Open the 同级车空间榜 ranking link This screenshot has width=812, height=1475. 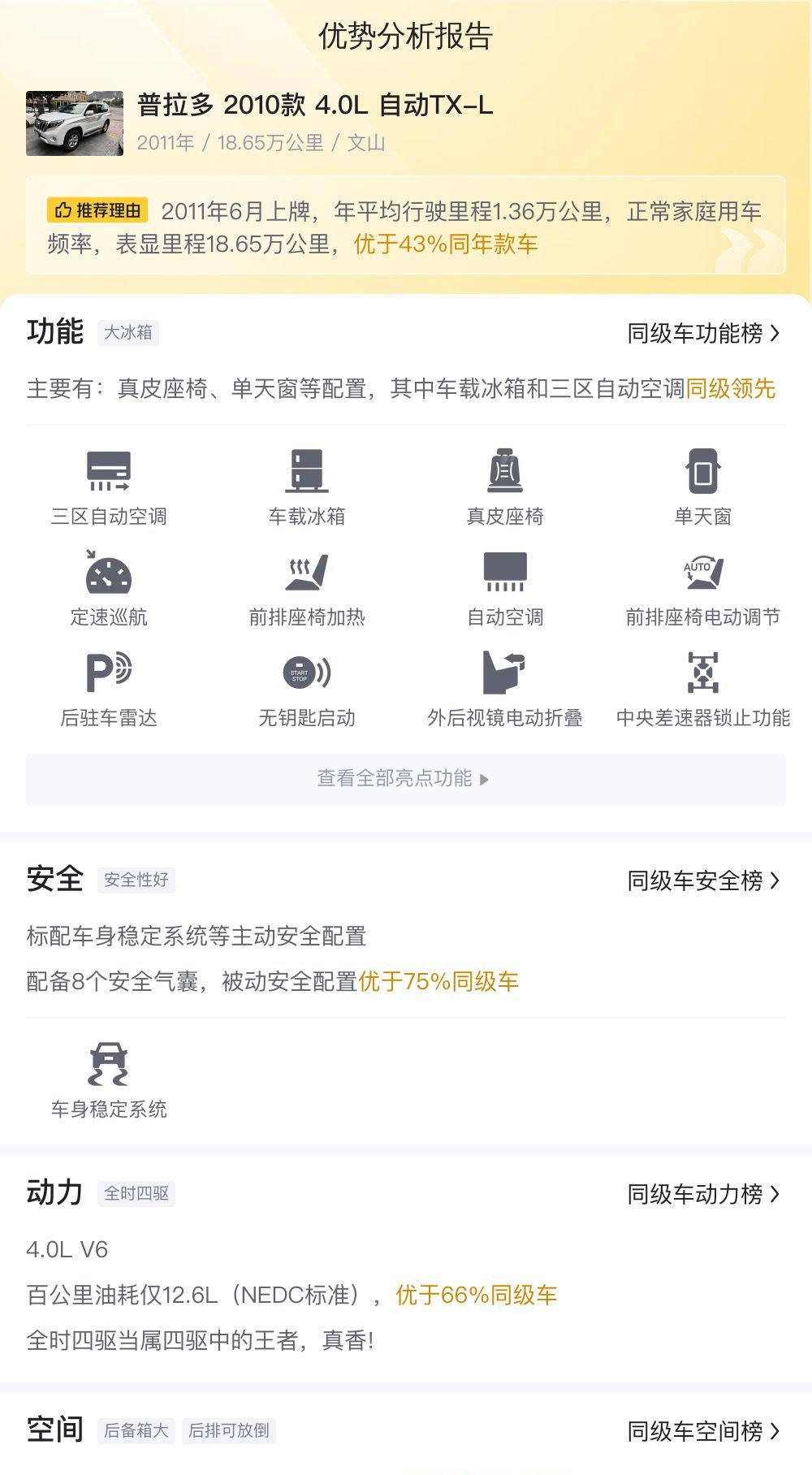click(703, 1431)
